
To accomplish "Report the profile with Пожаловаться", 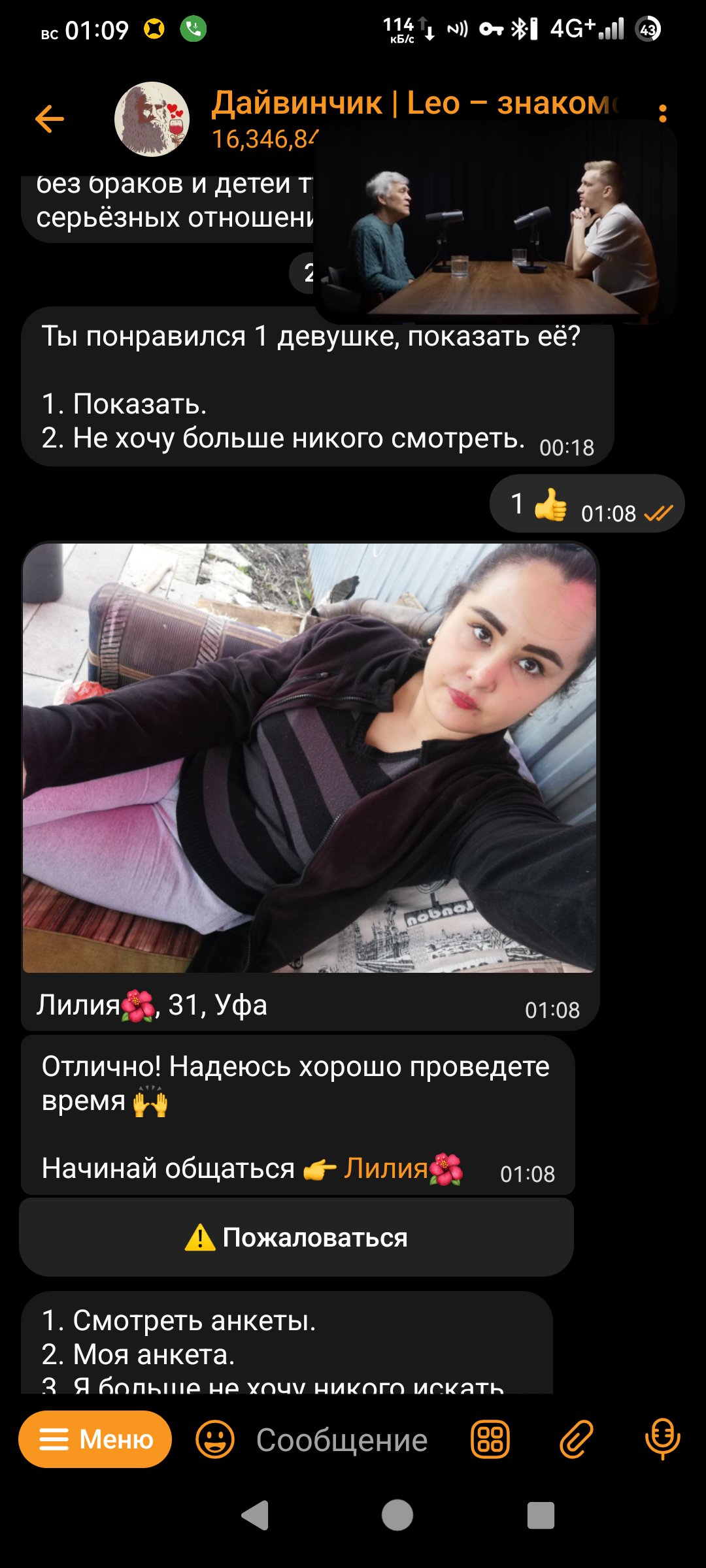I will (x=296, y=1237).
